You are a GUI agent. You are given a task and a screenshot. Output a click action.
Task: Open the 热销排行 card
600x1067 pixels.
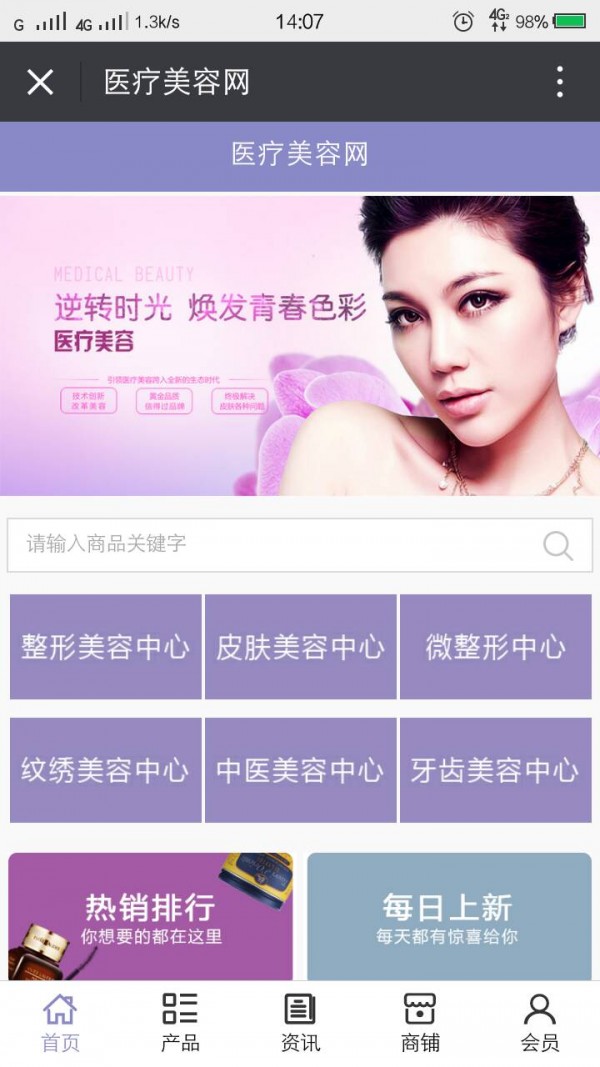coord(150,917)
